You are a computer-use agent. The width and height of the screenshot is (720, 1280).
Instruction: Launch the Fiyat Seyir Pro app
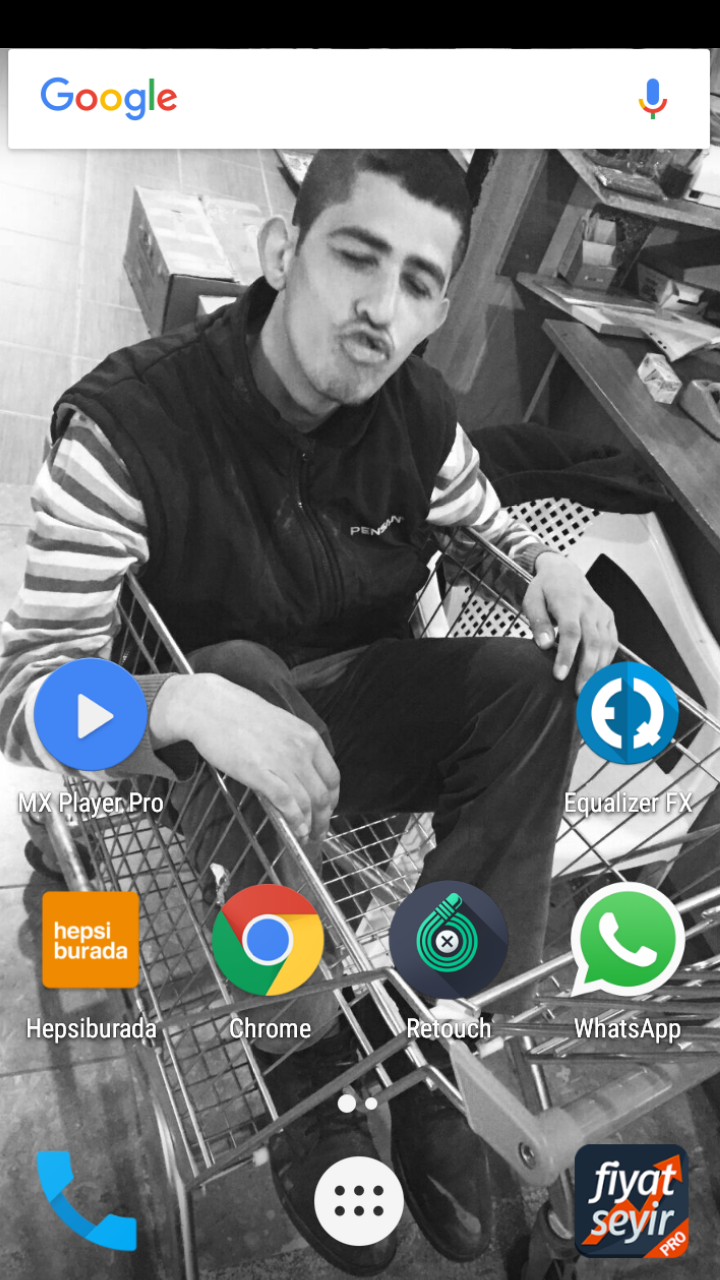[x=631, y=1200]
